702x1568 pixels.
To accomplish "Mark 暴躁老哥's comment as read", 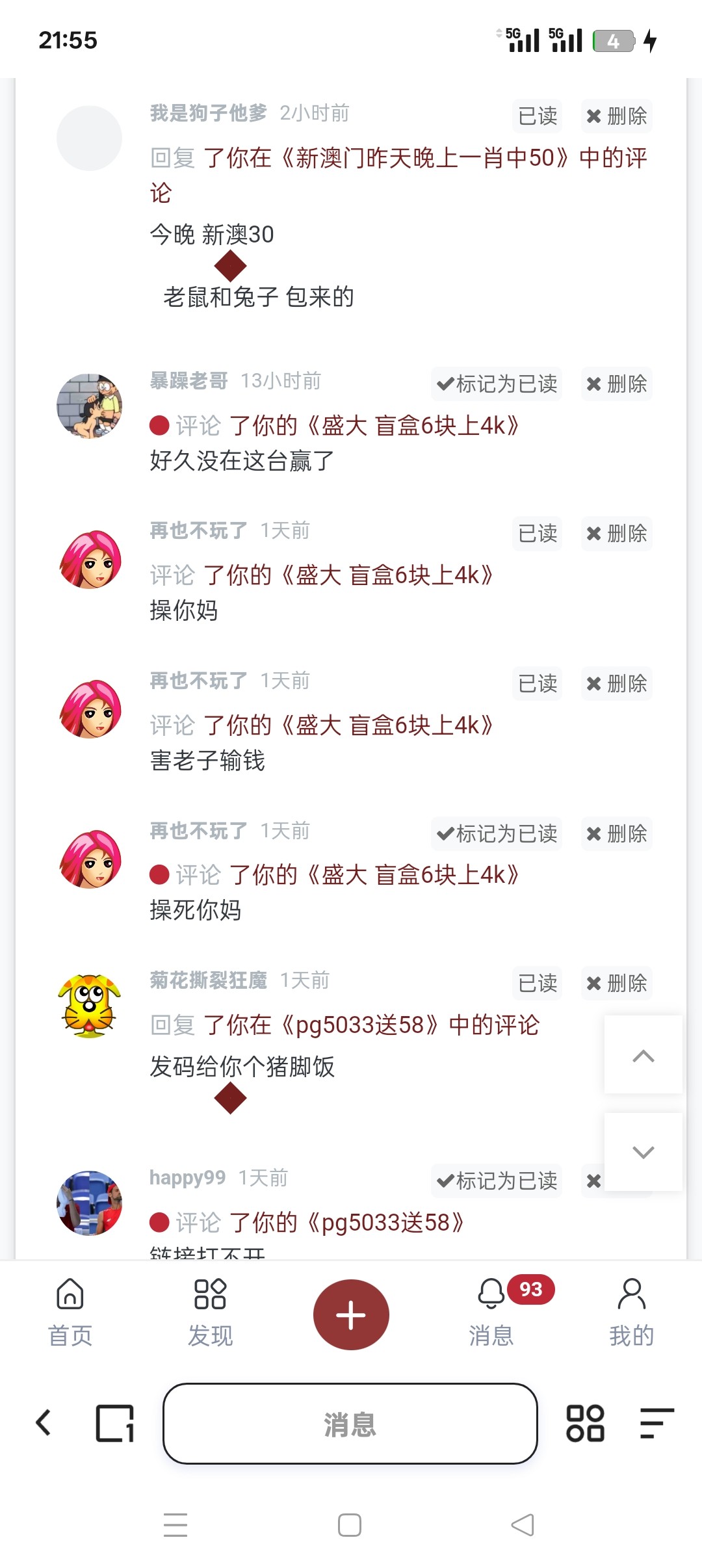I will tap(496, 384).
